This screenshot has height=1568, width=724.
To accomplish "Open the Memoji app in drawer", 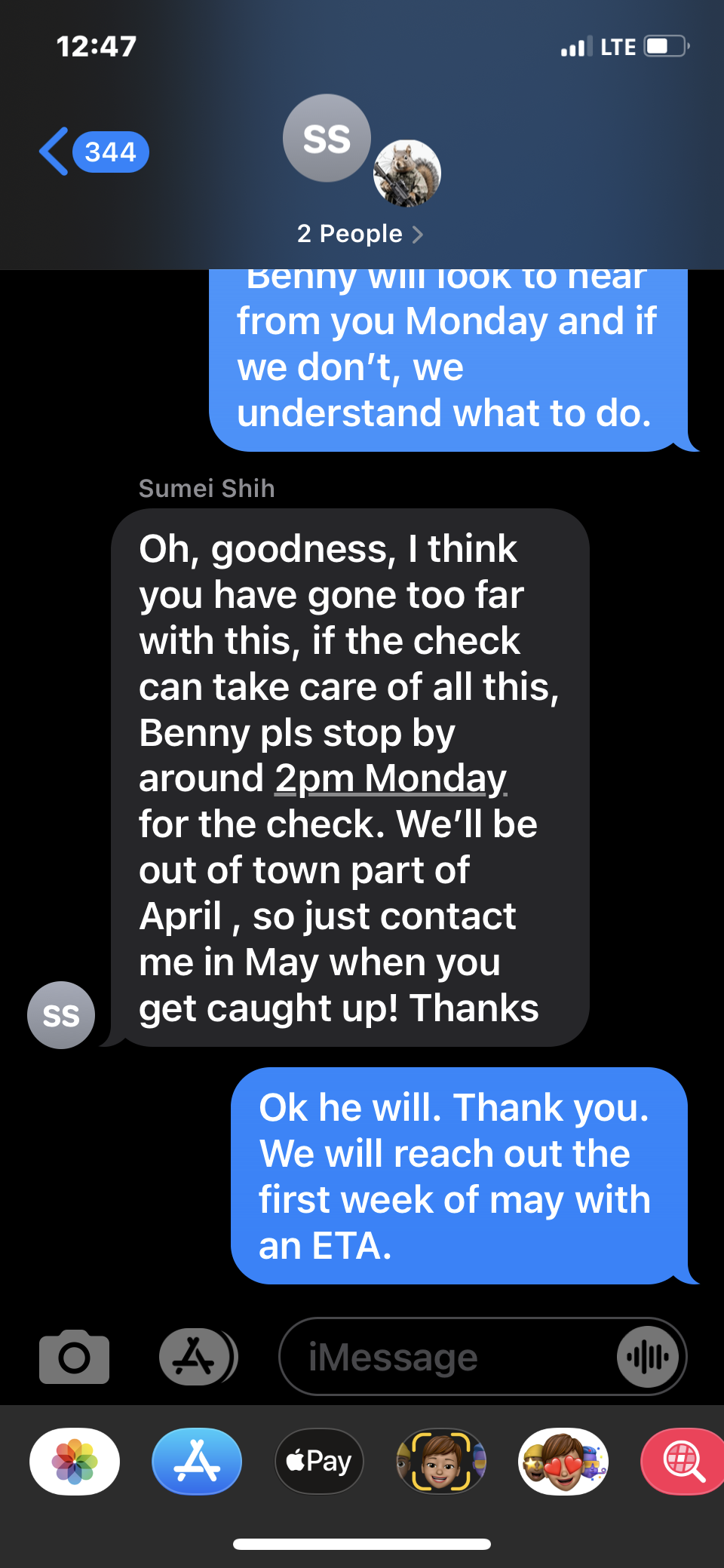I will coord(441,1462).
